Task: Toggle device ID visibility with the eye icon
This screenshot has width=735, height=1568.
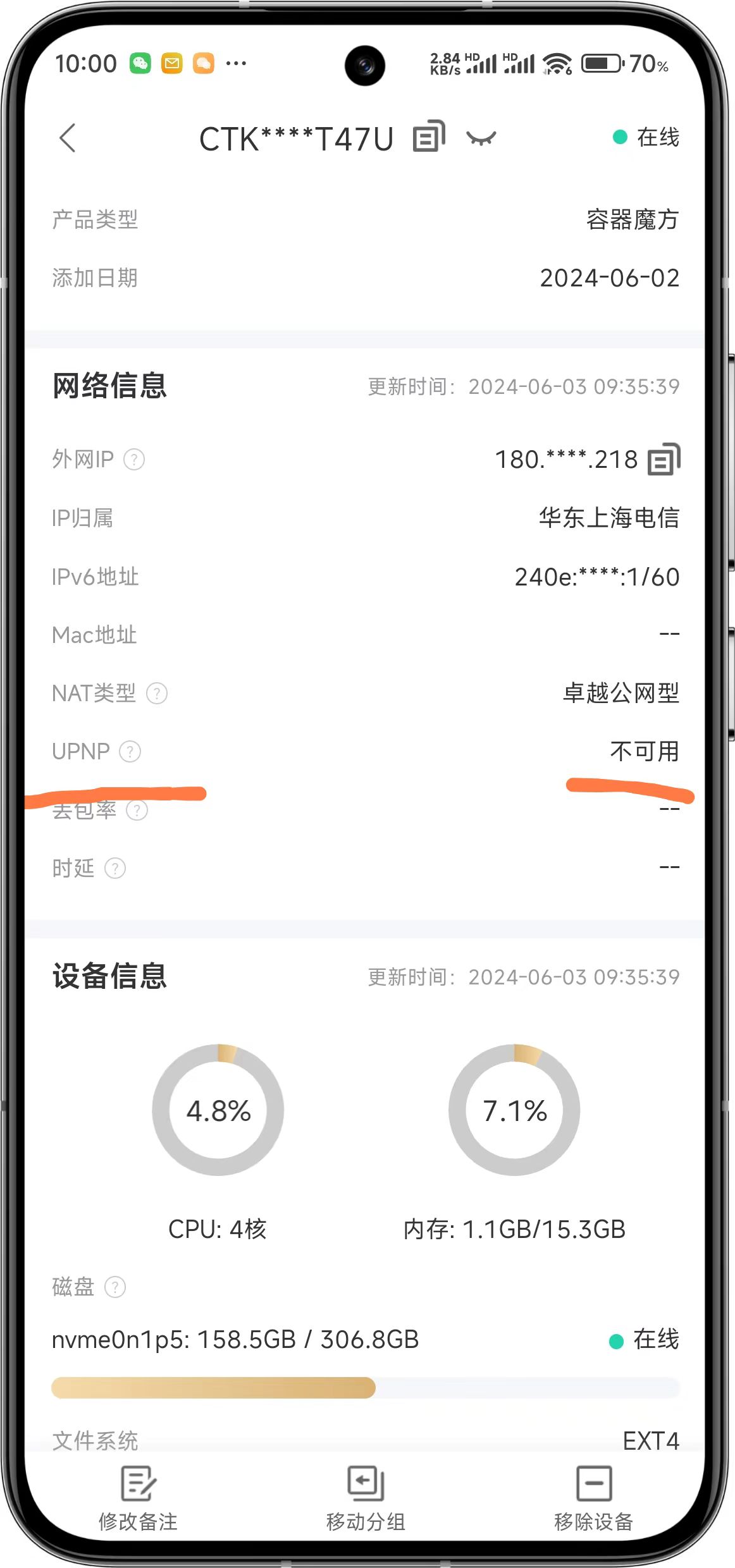Action: coord(481,138)
